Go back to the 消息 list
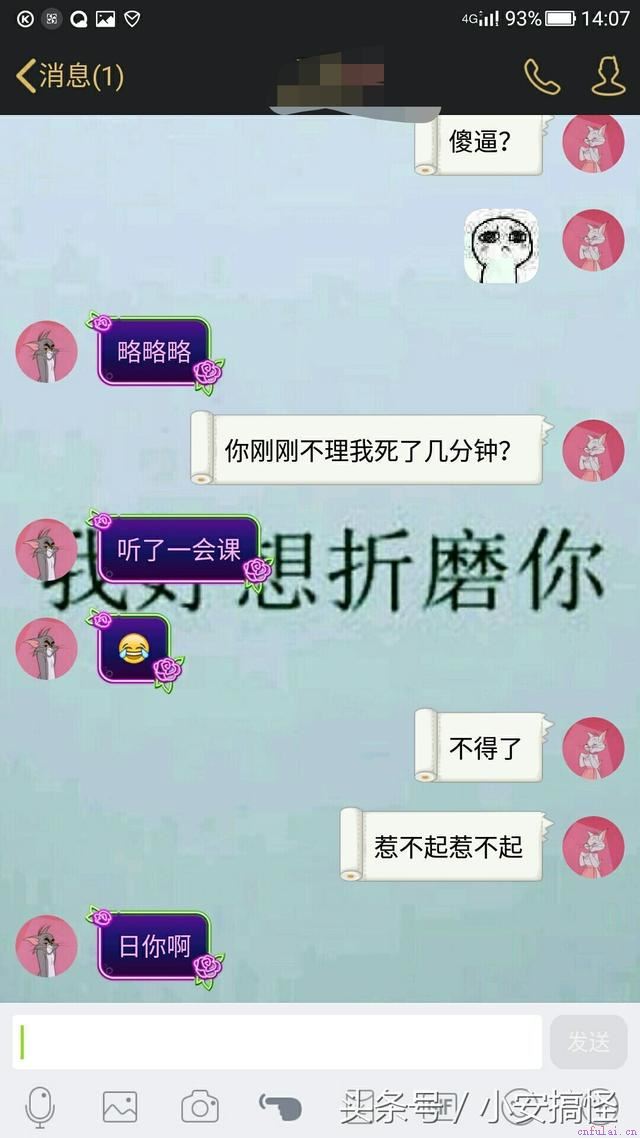This screenshot has height=1138, width=640. click(70, 76)
